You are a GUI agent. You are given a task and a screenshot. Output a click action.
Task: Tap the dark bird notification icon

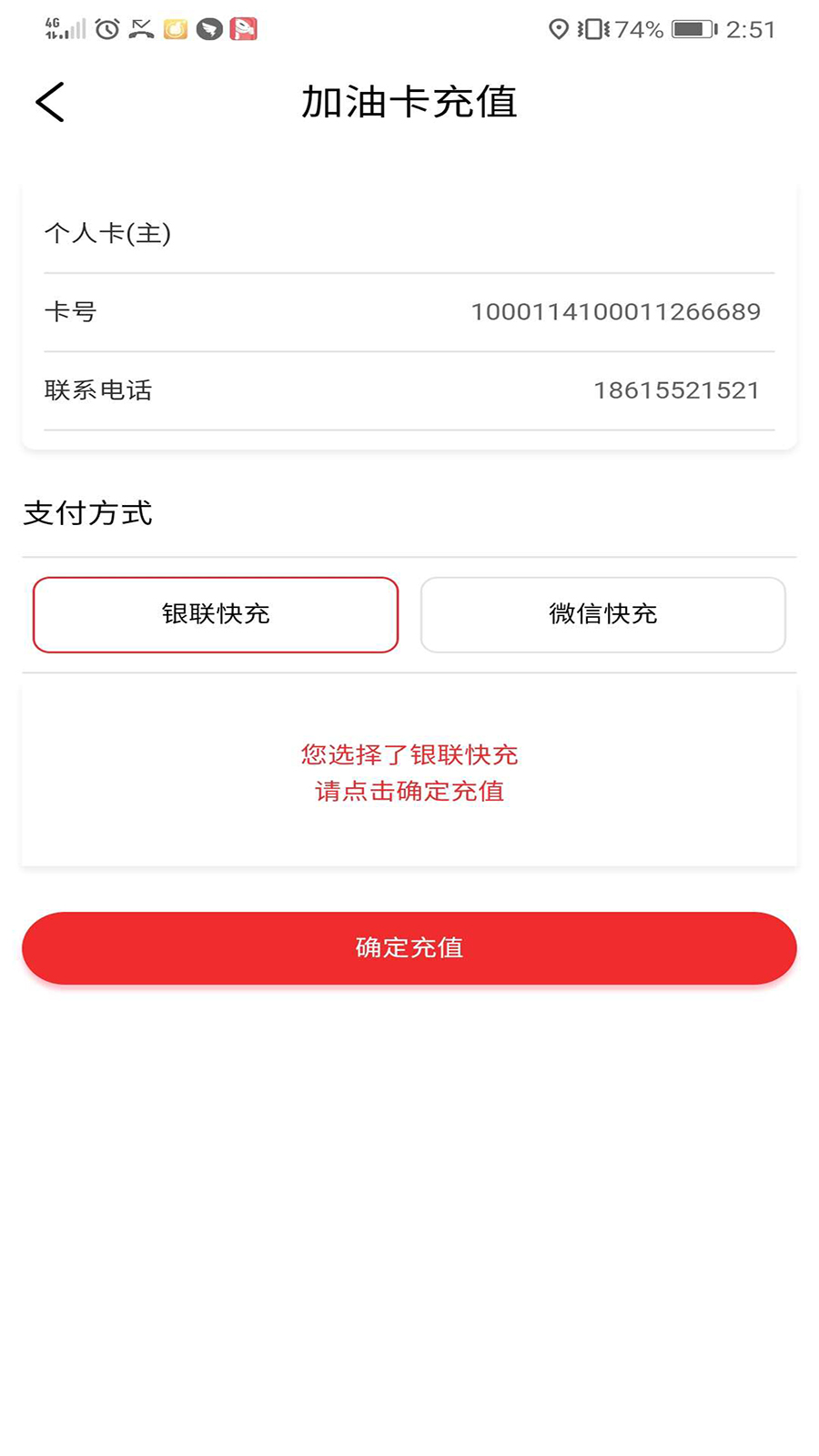[x=210, y=28]
